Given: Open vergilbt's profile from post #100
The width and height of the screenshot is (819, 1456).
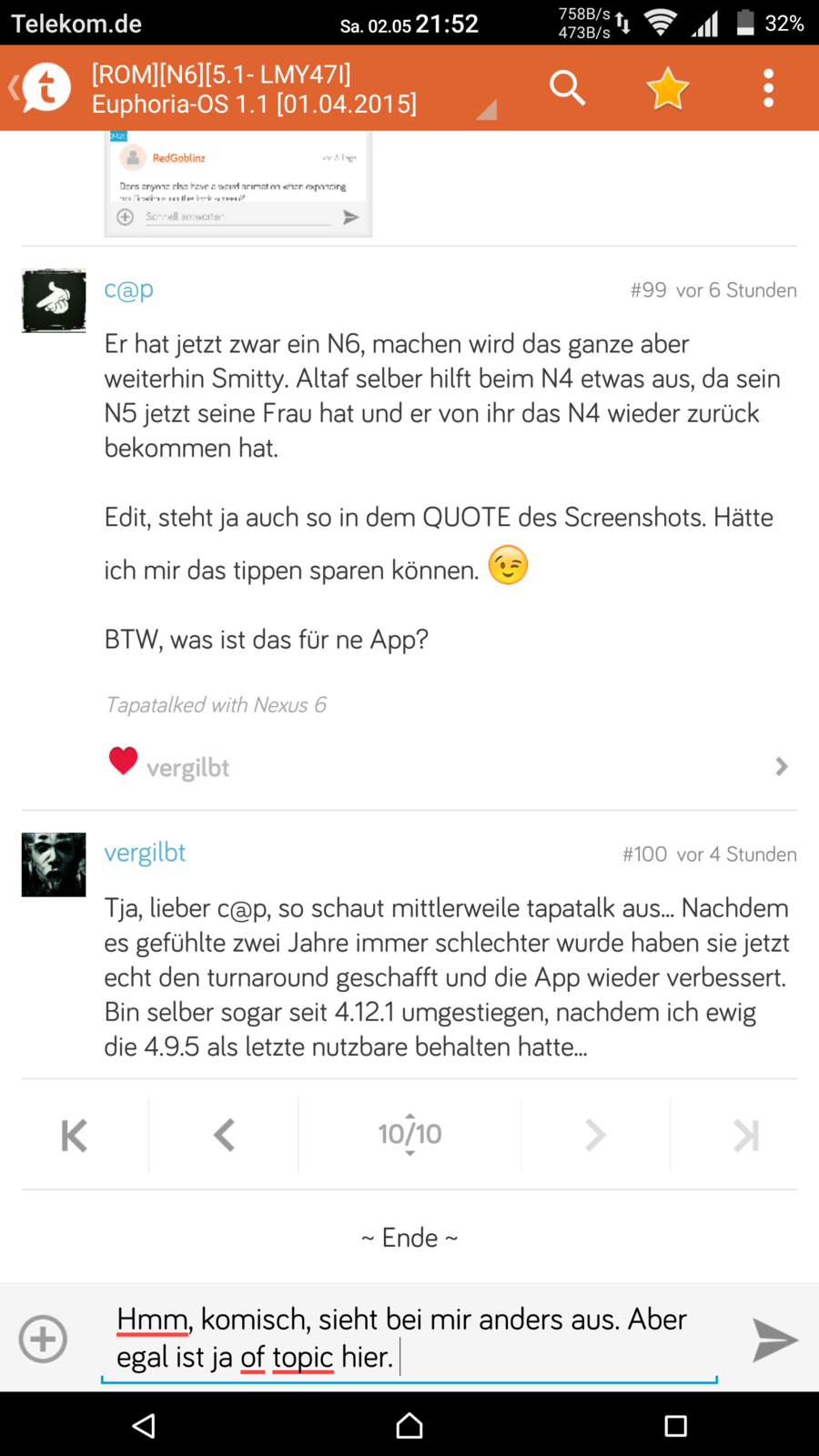Looking at the screenshot, I should pyautogui.click(x=145, y=853).
